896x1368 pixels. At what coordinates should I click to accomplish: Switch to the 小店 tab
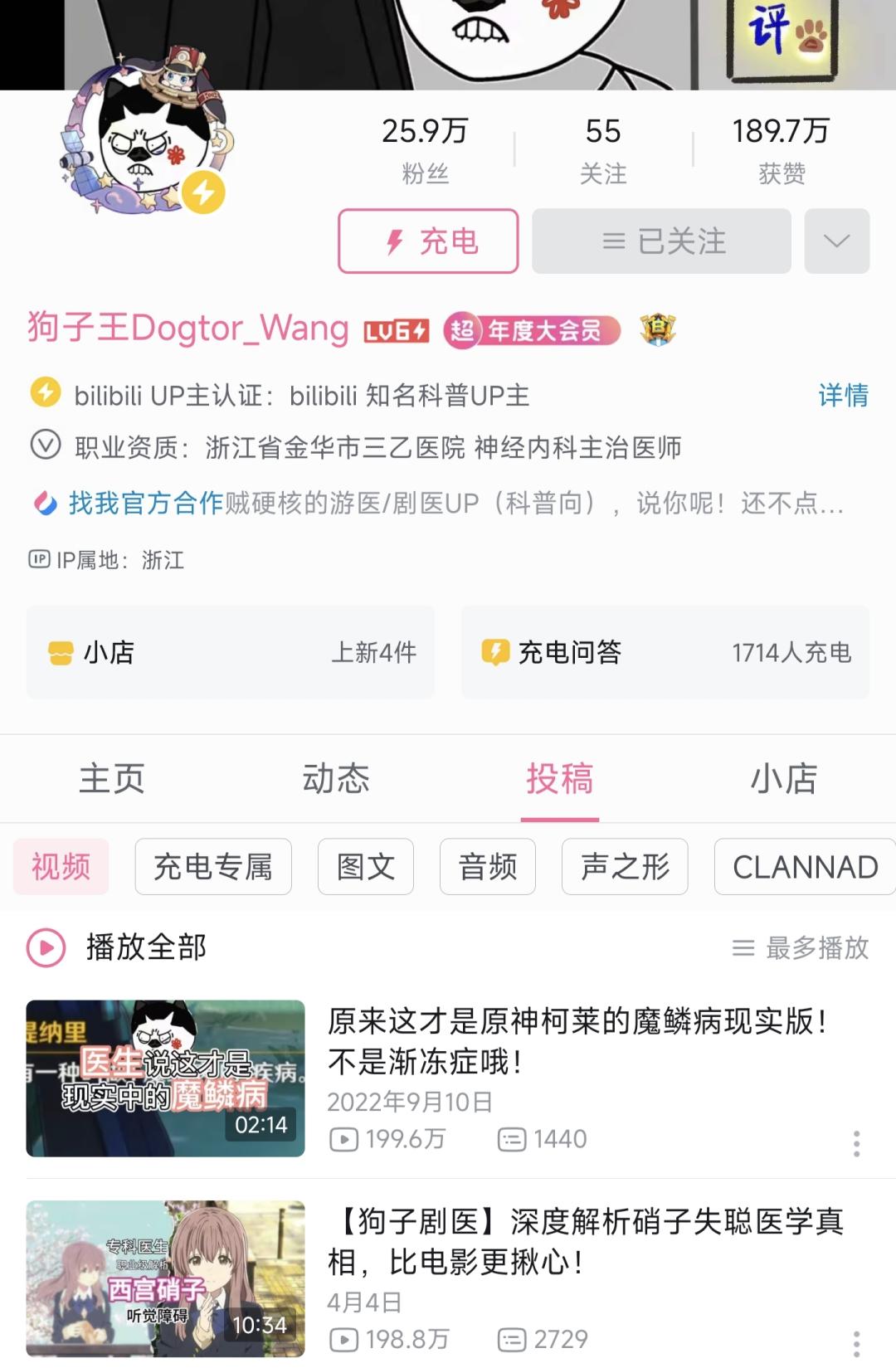coord(783,779)
